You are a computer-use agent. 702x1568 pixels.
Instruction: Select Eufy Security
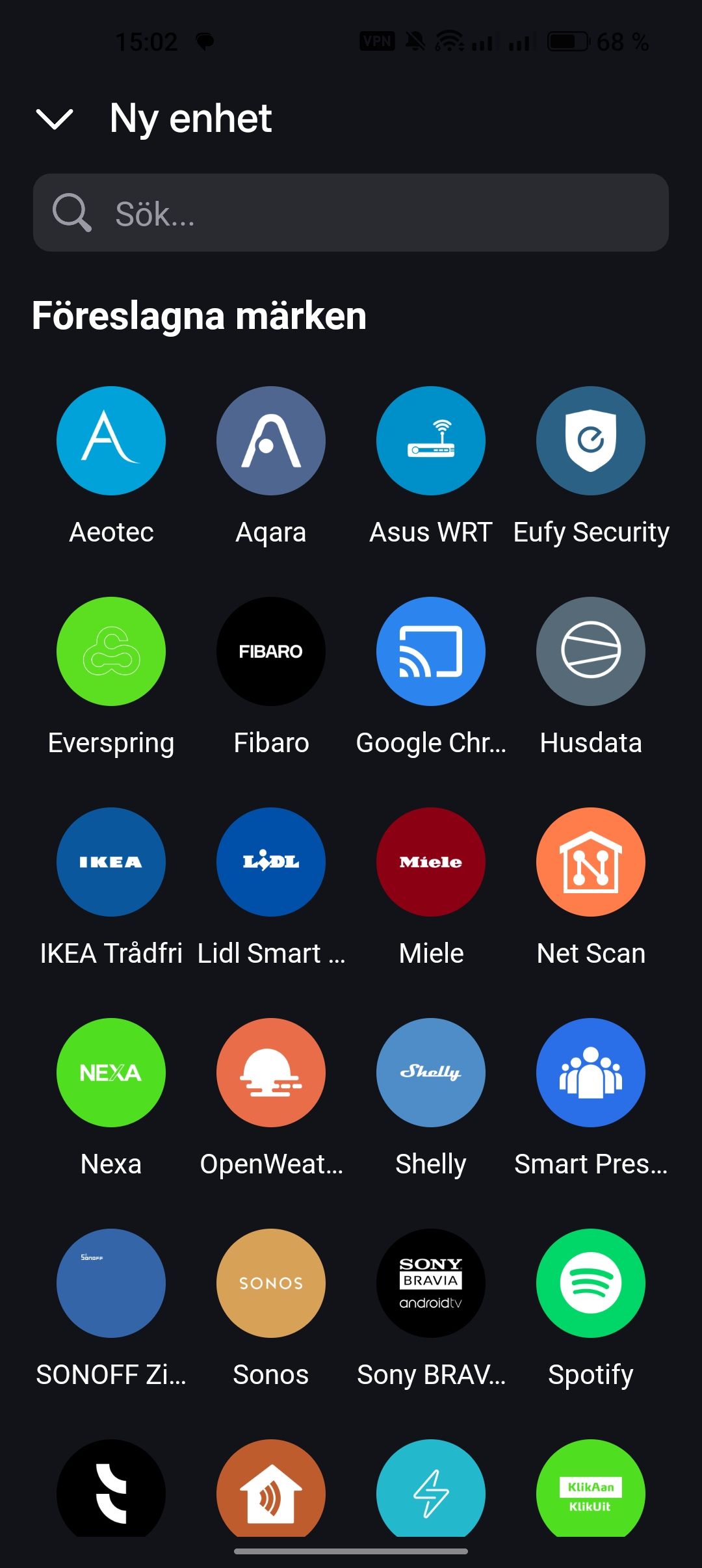591,441
